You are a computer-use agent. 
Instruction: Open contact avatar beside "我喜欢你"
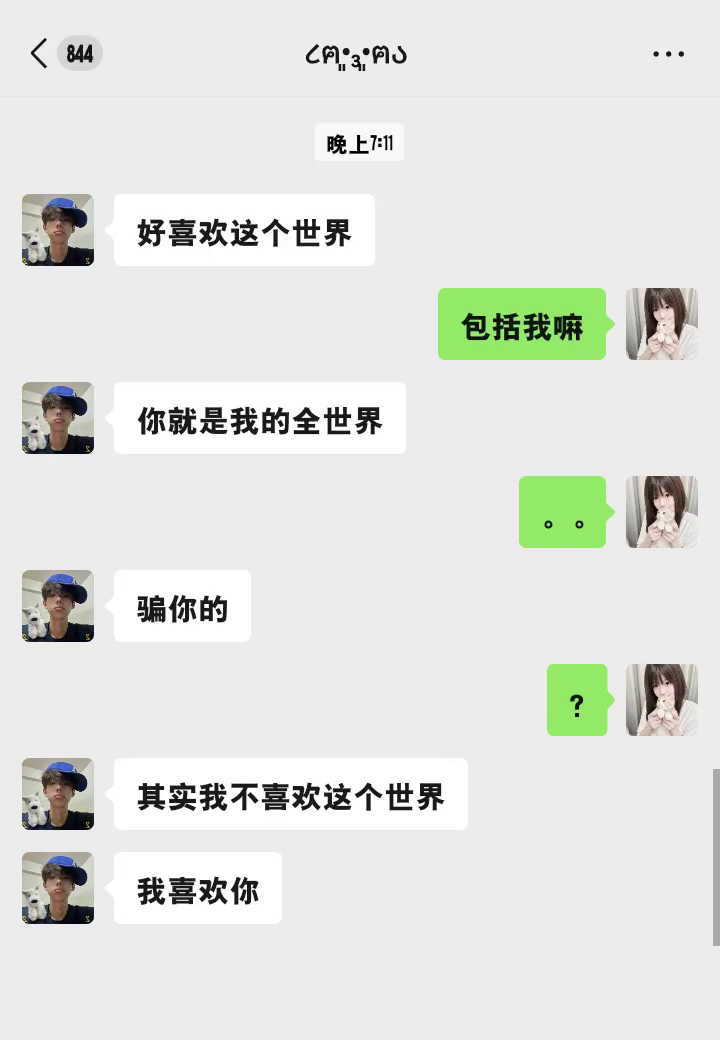pyautogui.click(x=58, y=888)
